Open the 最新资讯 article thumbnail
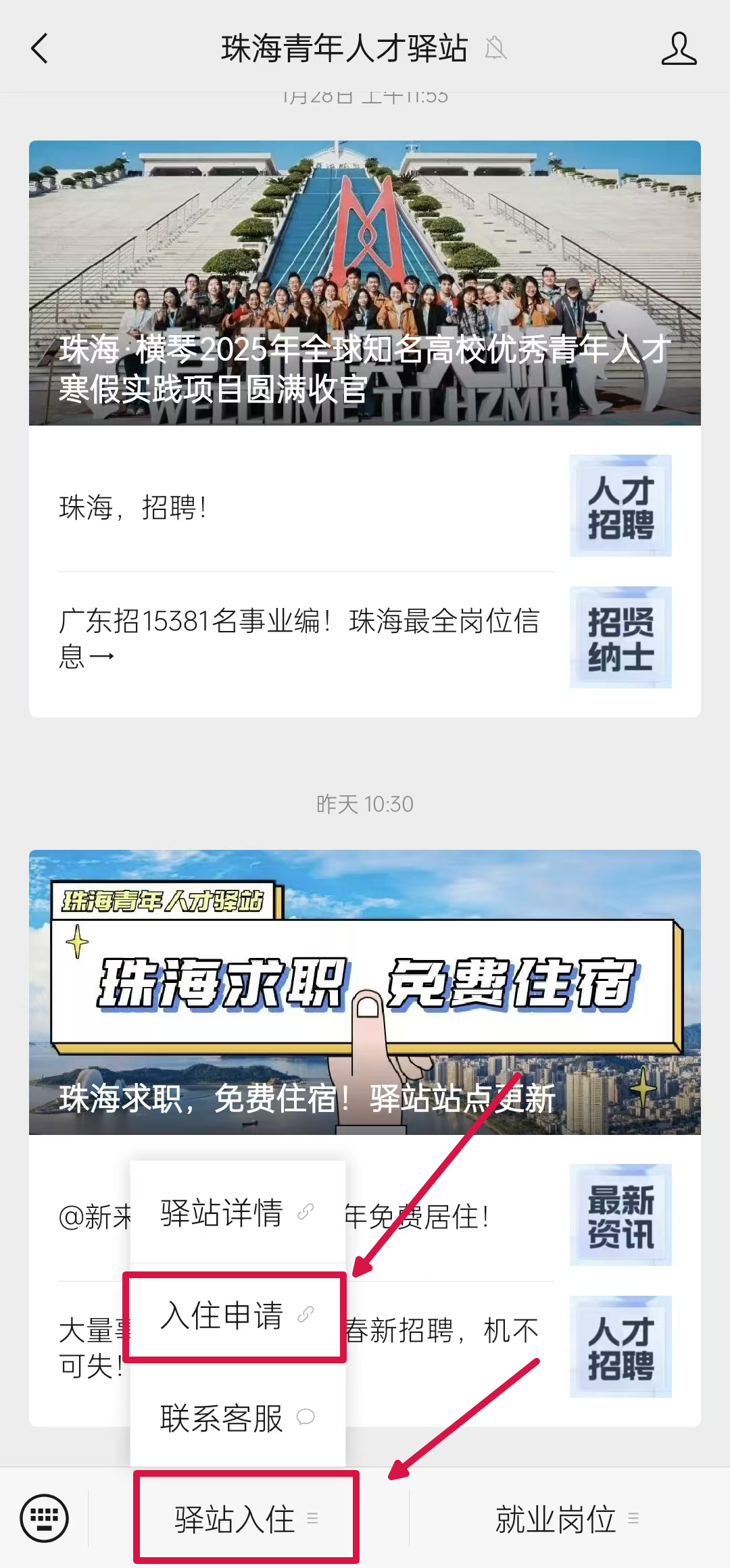 (x=620, y=1215)
